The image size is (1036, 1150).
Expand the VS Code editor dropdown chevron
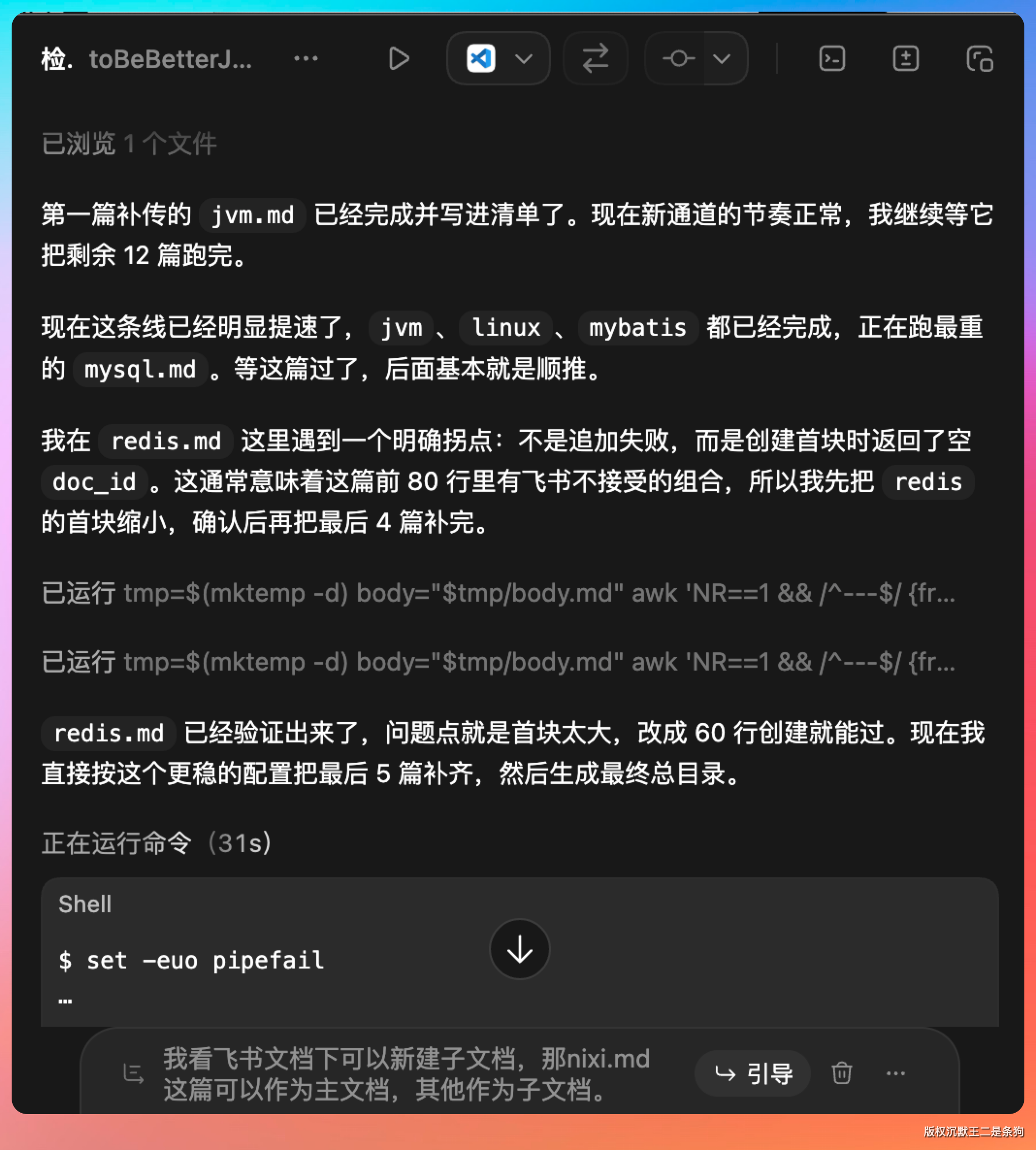524,59
